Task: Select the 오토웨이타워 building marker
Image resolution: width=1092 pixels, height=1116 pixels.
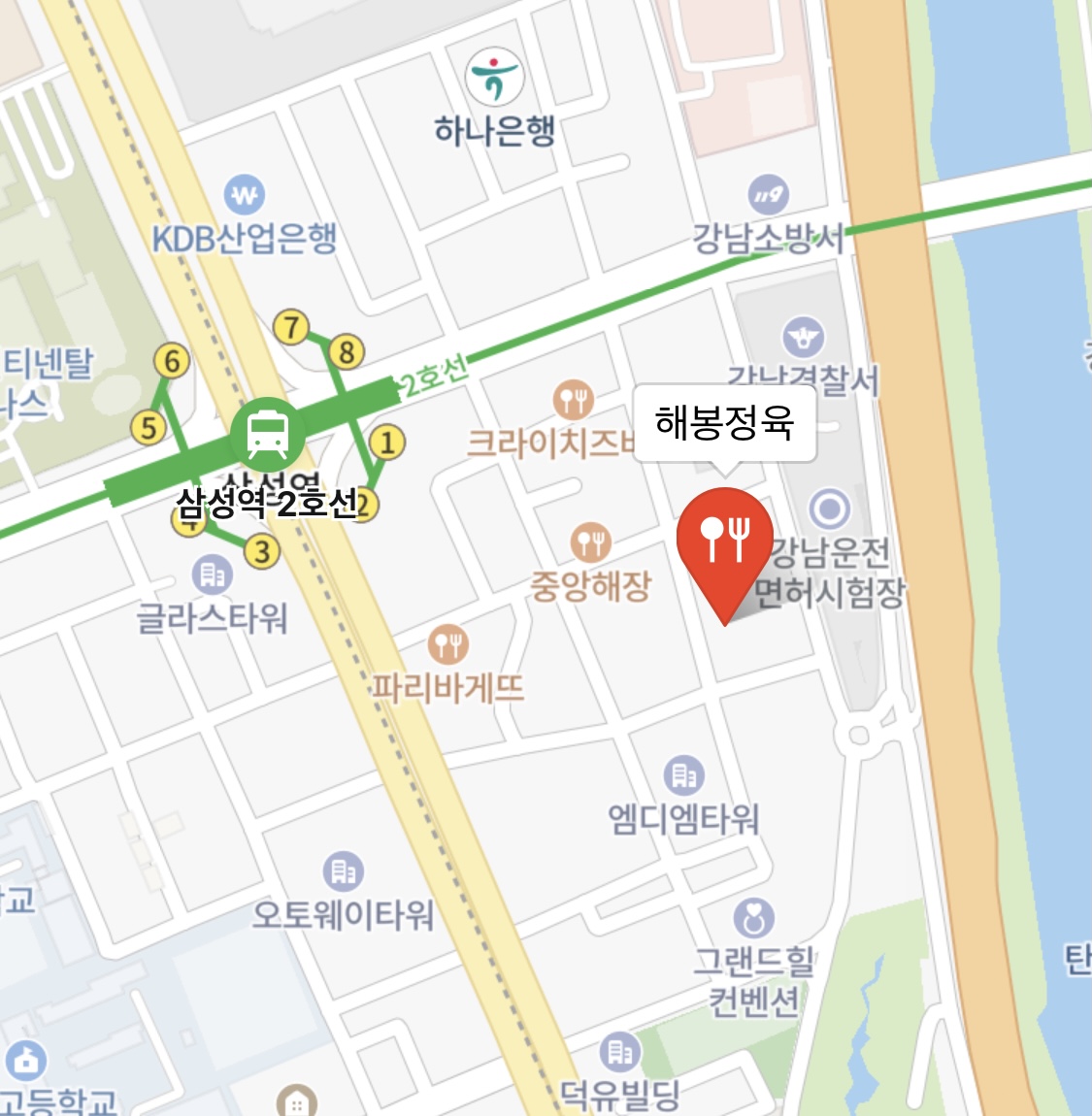Action: coord(343,871)
